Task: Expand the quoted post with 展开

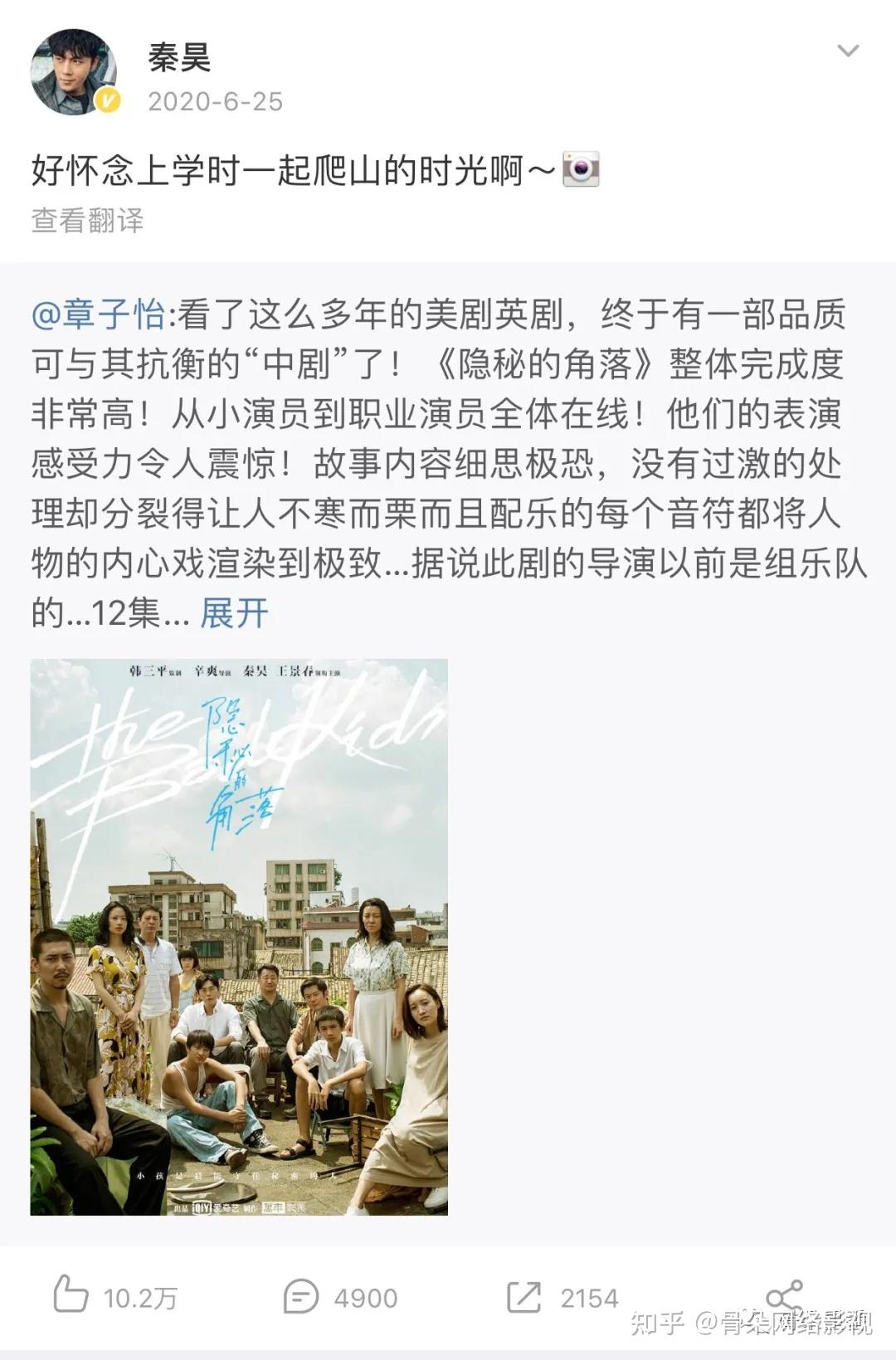Action: (x=234, y=613)
